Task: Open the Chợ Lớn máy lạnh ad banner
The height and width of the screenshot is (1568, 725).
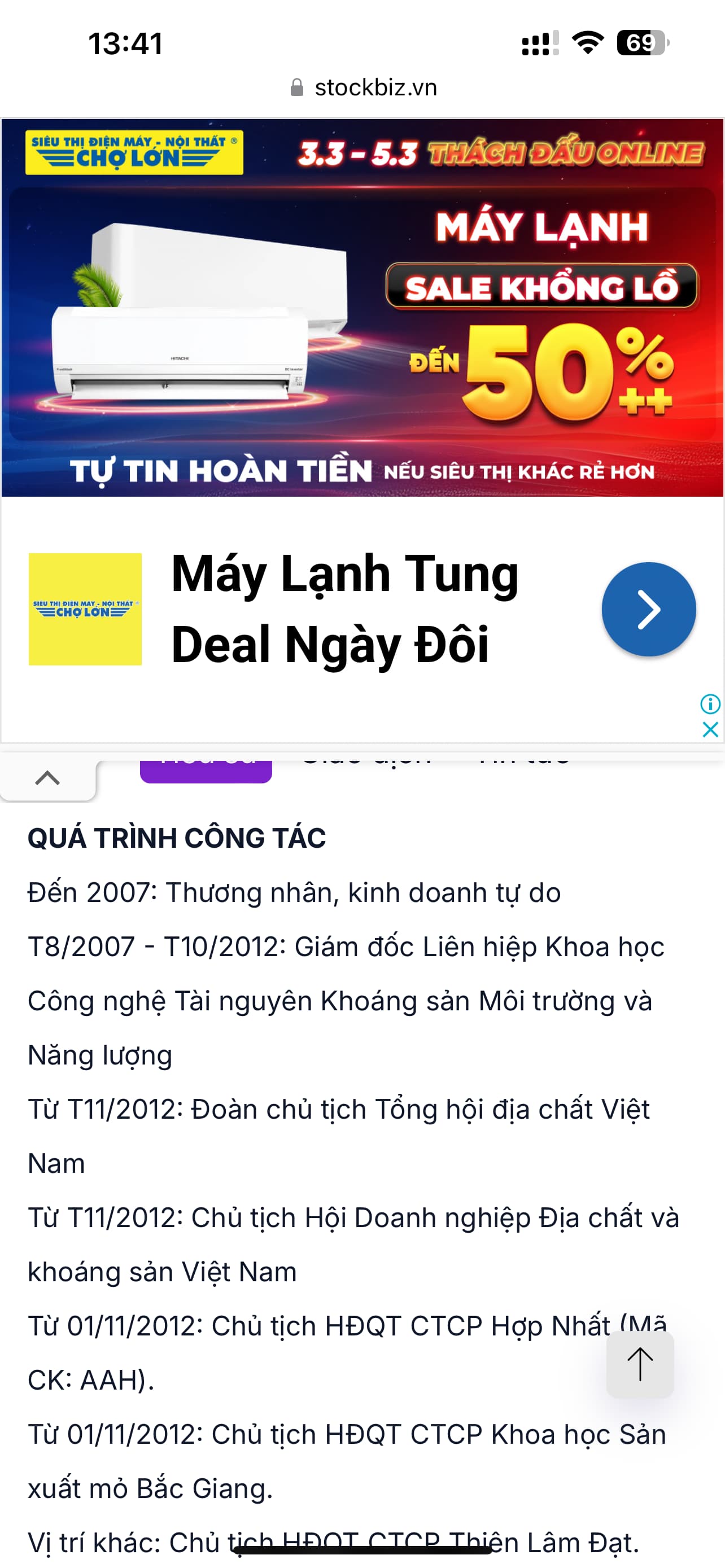Action: tap(362, 308)
